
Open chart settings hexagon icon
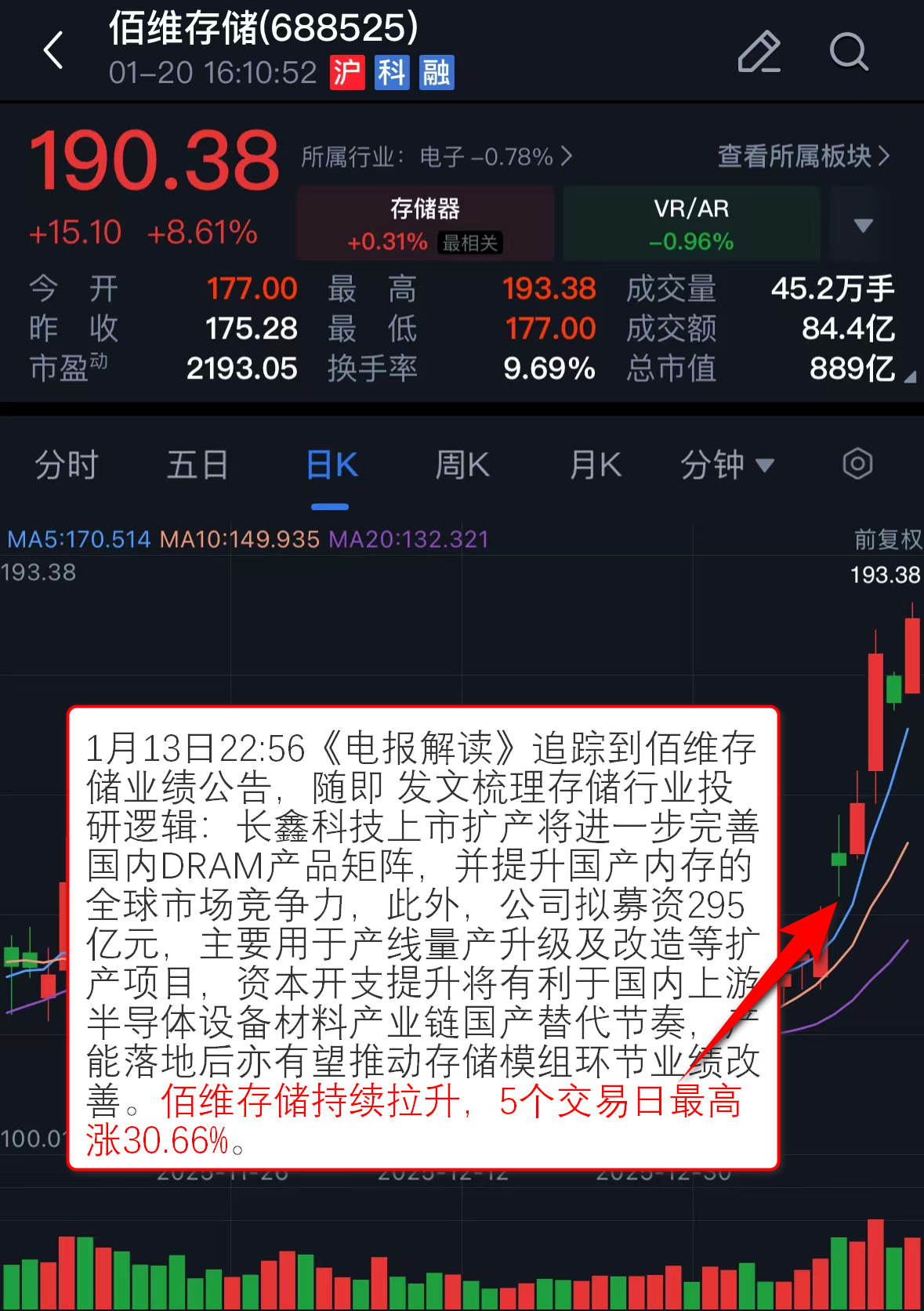click(857, 464)
